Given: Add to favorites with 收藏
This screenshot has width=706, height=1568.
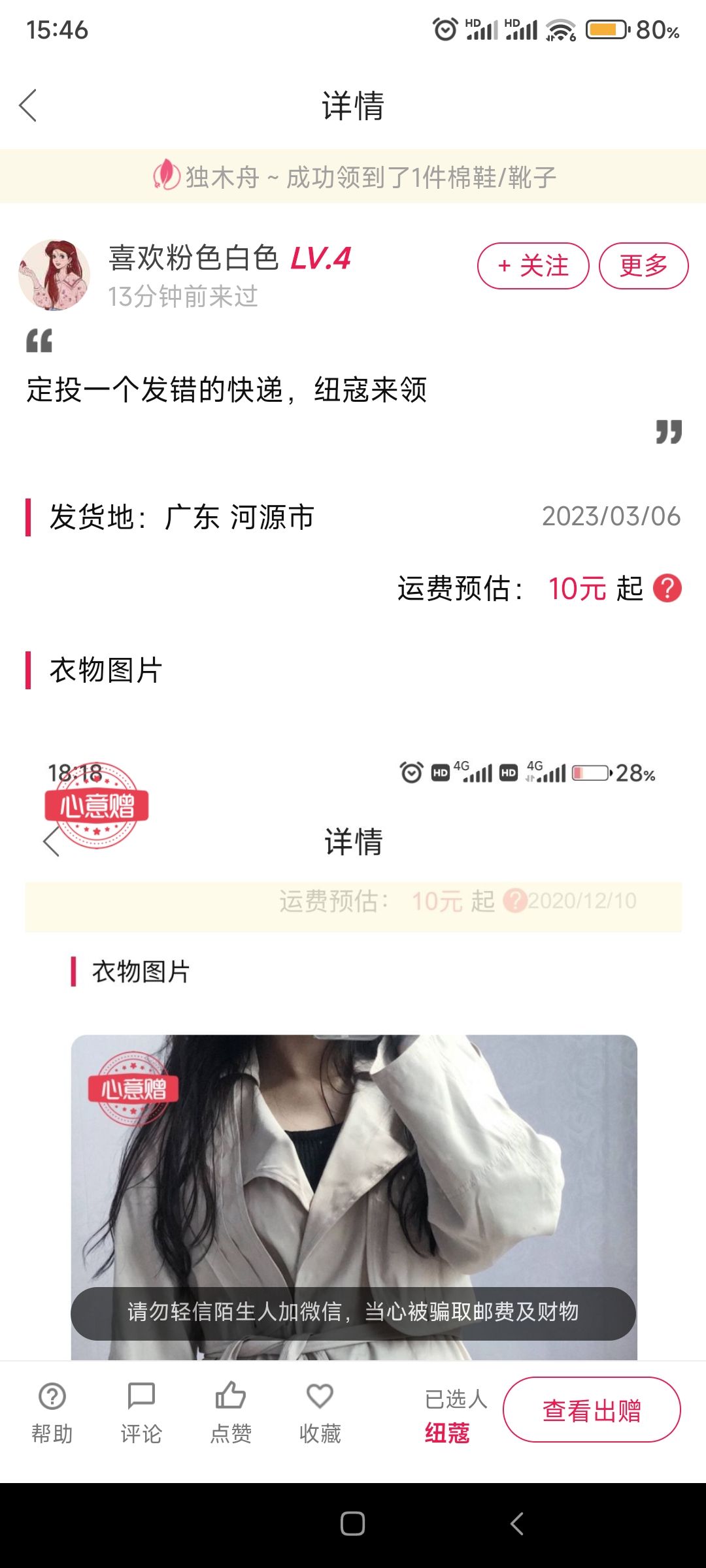Looking at the screenshot, I should 320,1413.
